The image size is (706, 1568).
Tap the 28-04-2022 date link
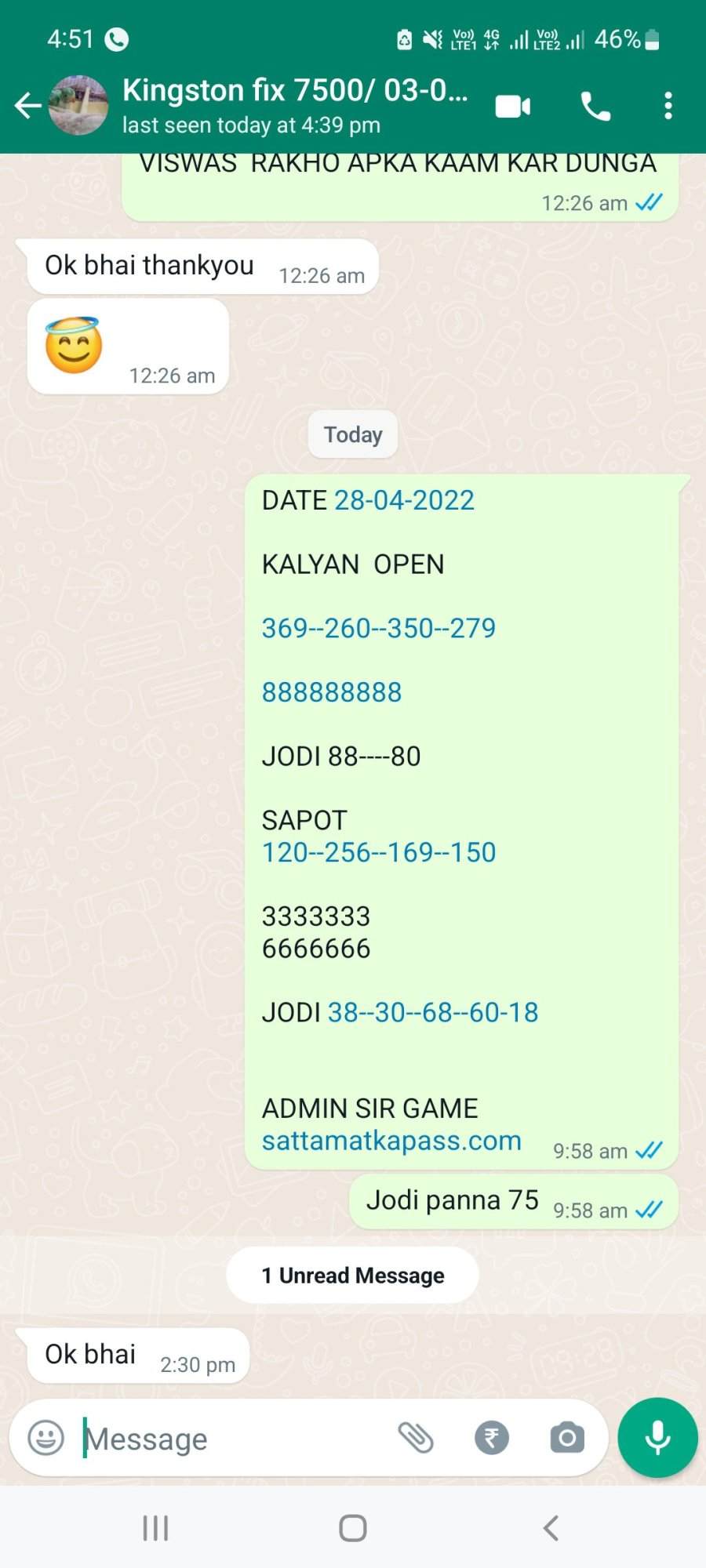click(x=405, y=500)
